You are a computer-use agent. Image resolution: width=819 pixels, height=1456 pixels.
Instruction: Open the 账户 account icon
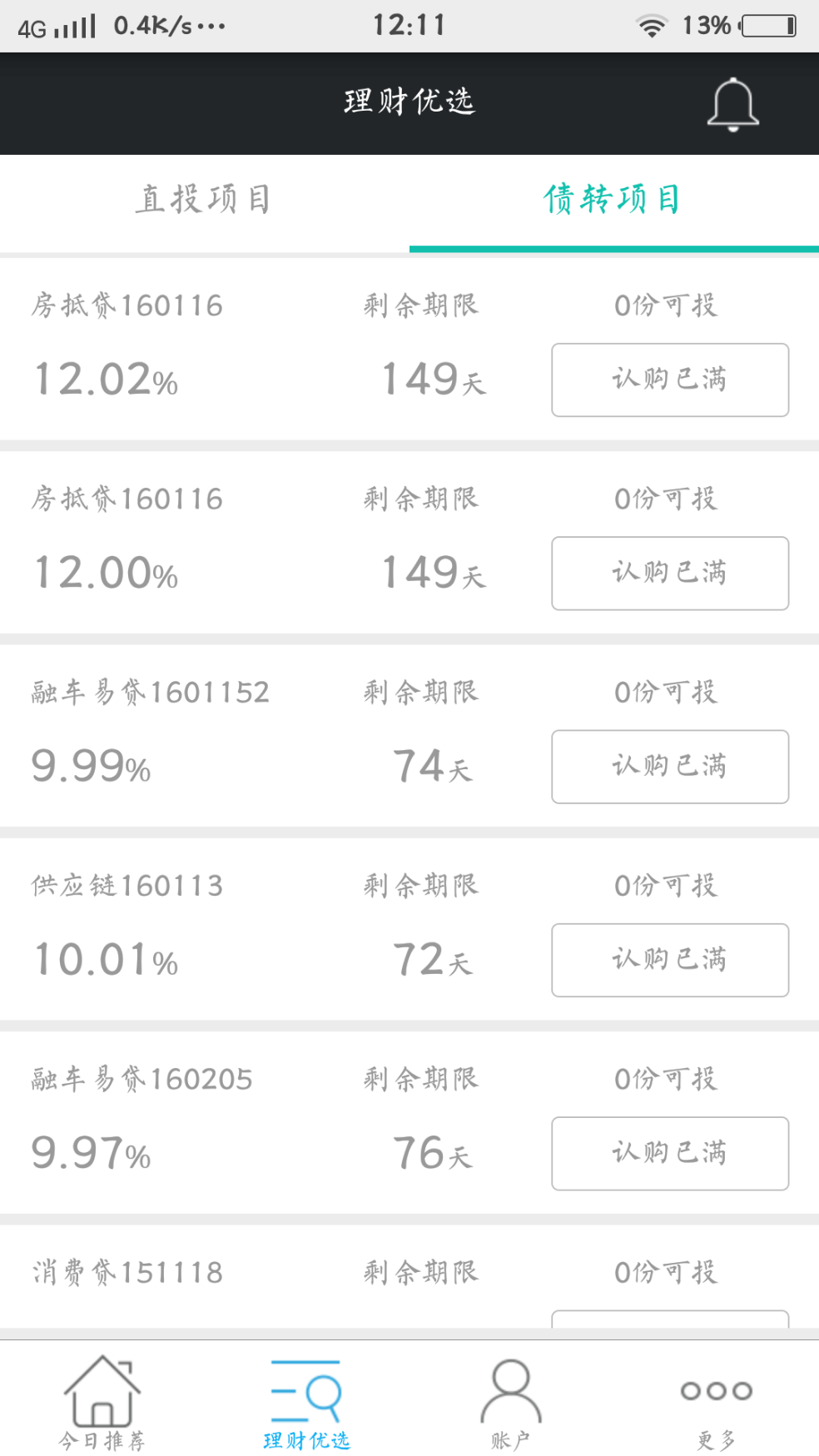[x=510, y=1400]
